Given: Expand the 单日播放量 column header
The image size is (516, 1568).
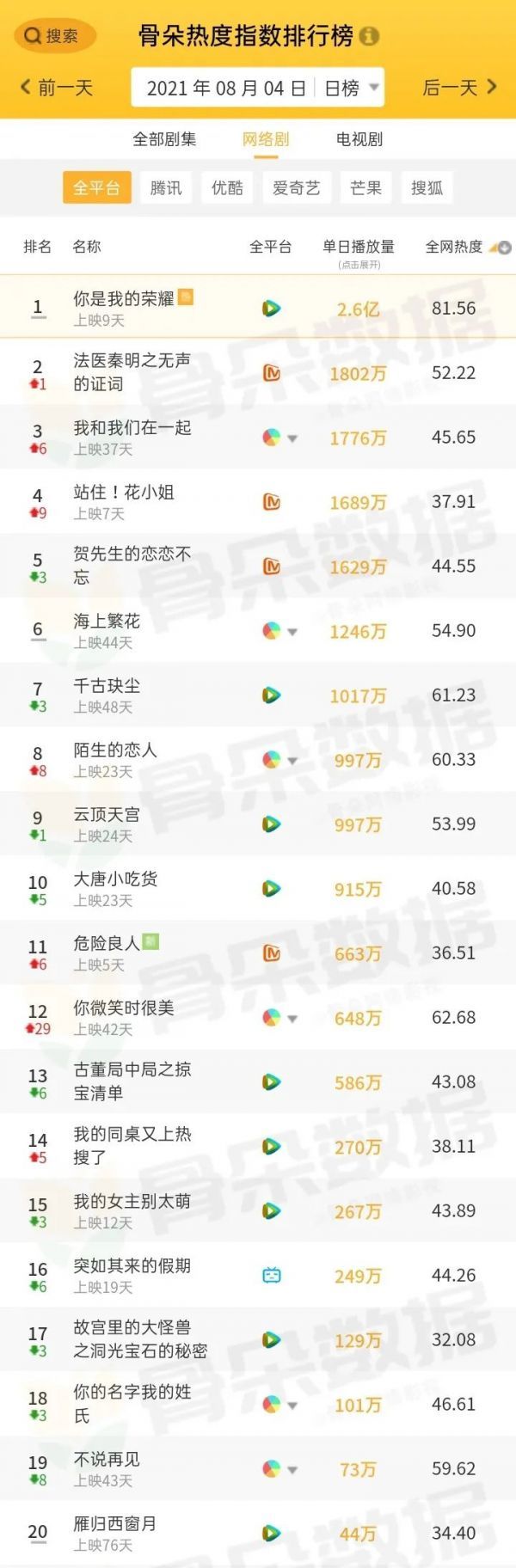Looking at the screenshot, I should (x=359, y=251).
